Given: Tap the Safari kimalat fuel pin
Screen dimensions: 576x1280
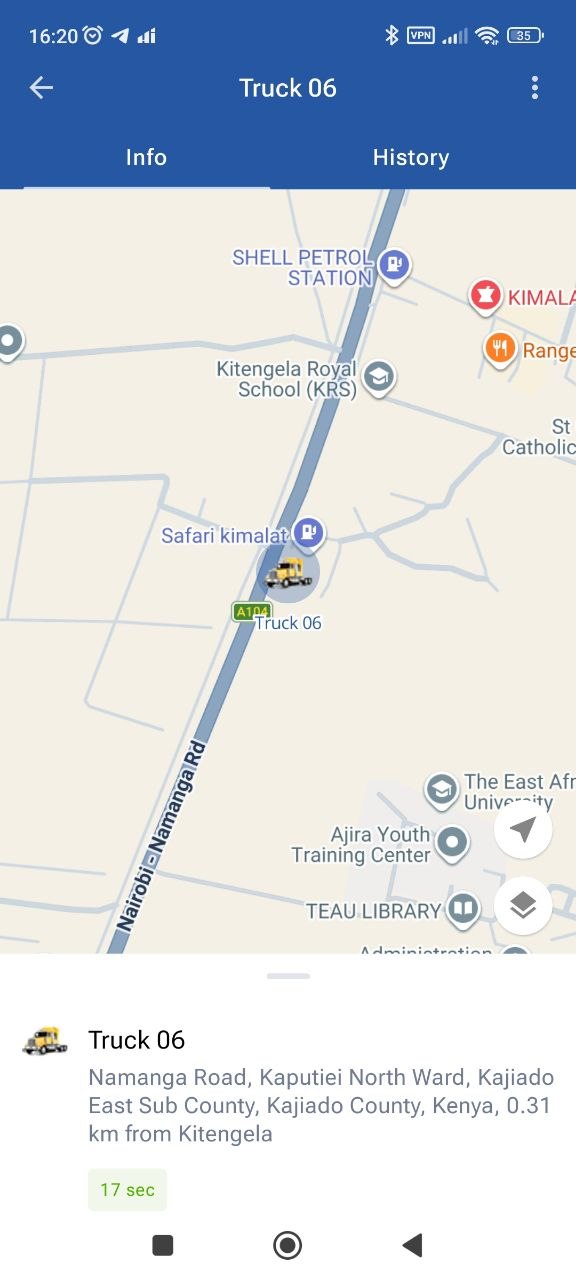Looking at the screenshot, I should (309, 534).
